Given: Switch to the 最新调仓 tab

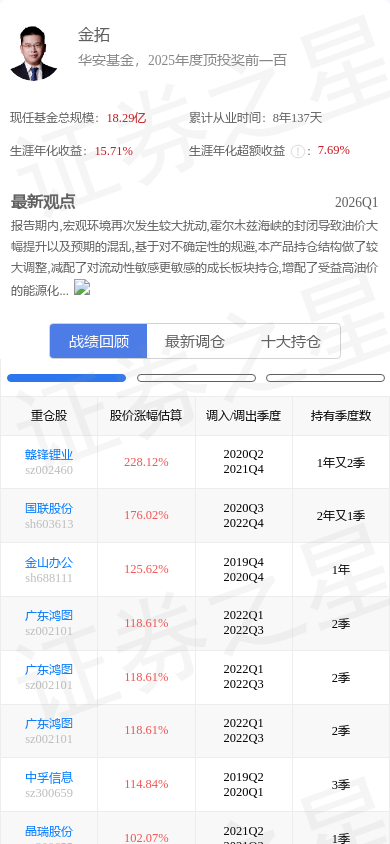Looking at the screenshot, I should [x=195, y=341].
